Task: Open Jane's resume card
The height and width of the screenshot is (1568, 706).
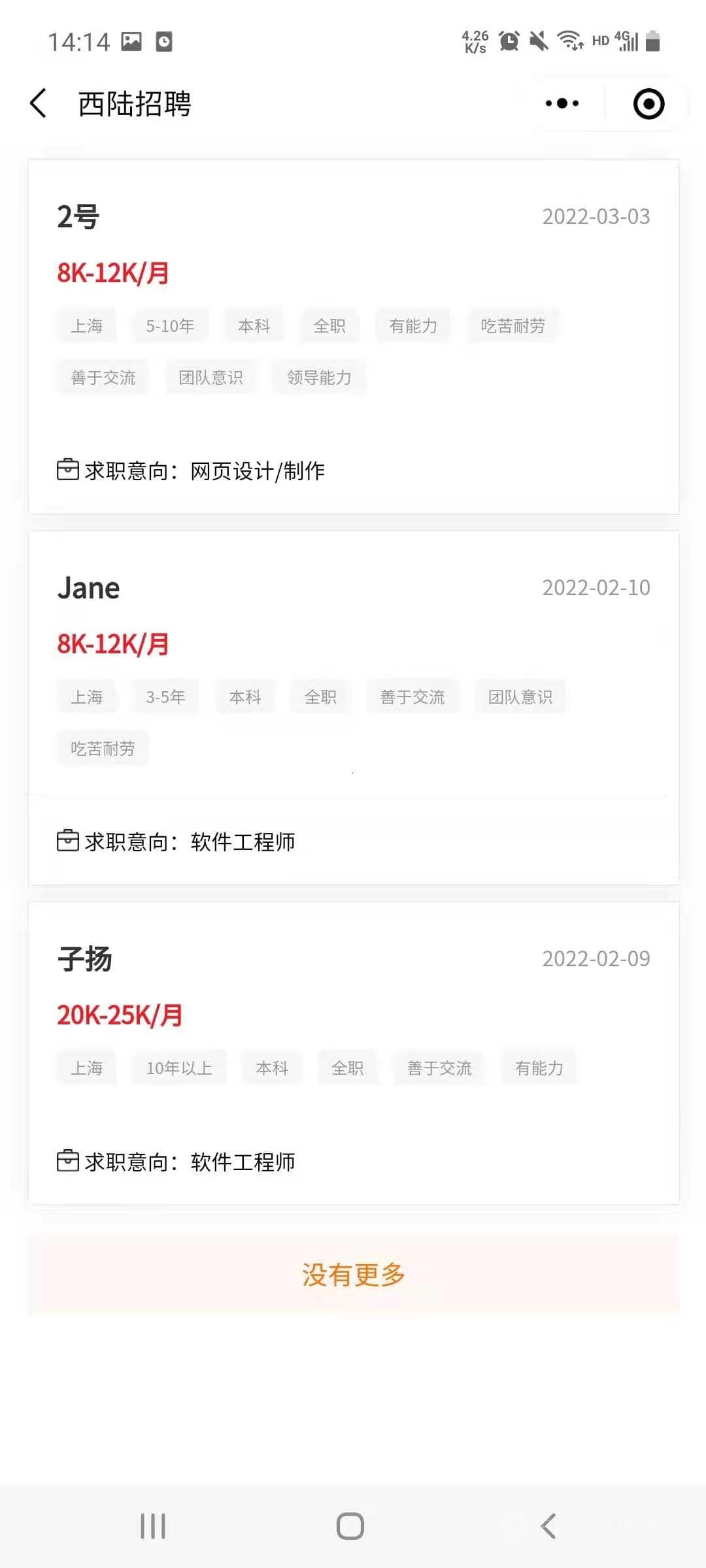Action: 354,708
